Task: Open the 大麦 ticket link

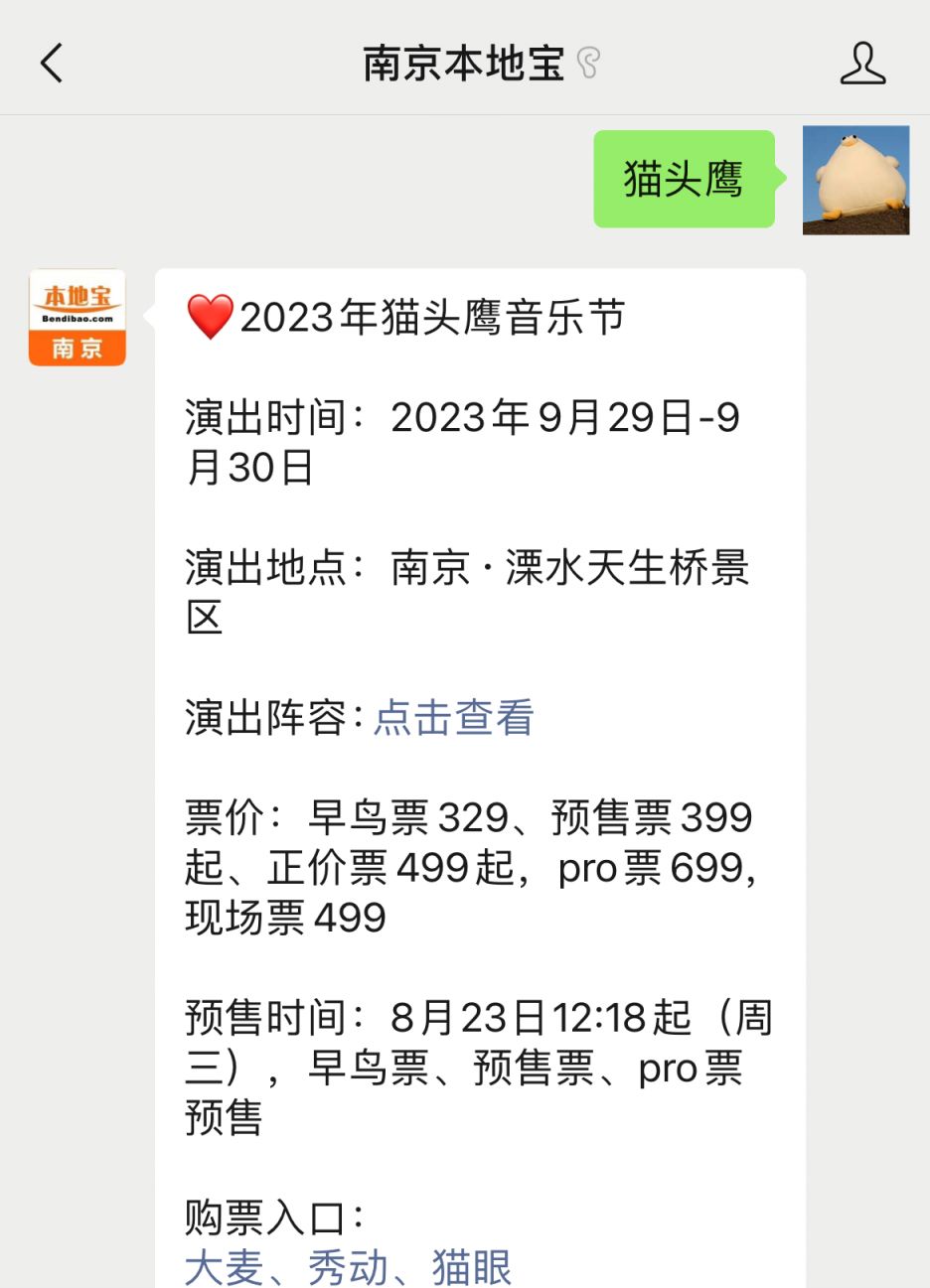Action: tap(224, 1268)
